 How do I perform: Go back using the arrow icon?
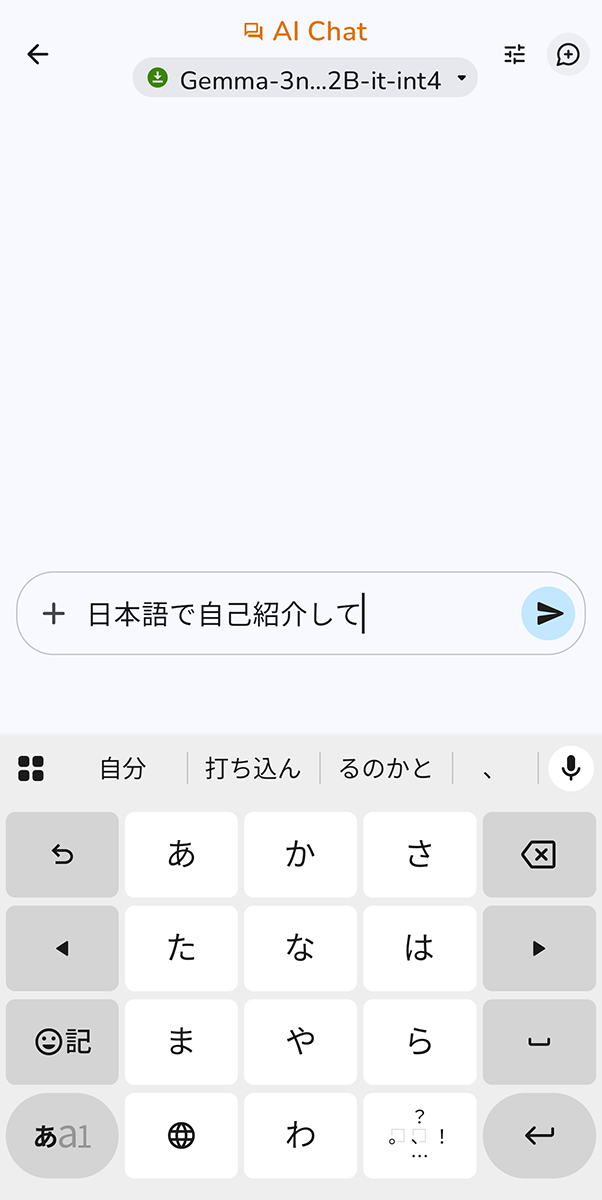click(38, 55)
